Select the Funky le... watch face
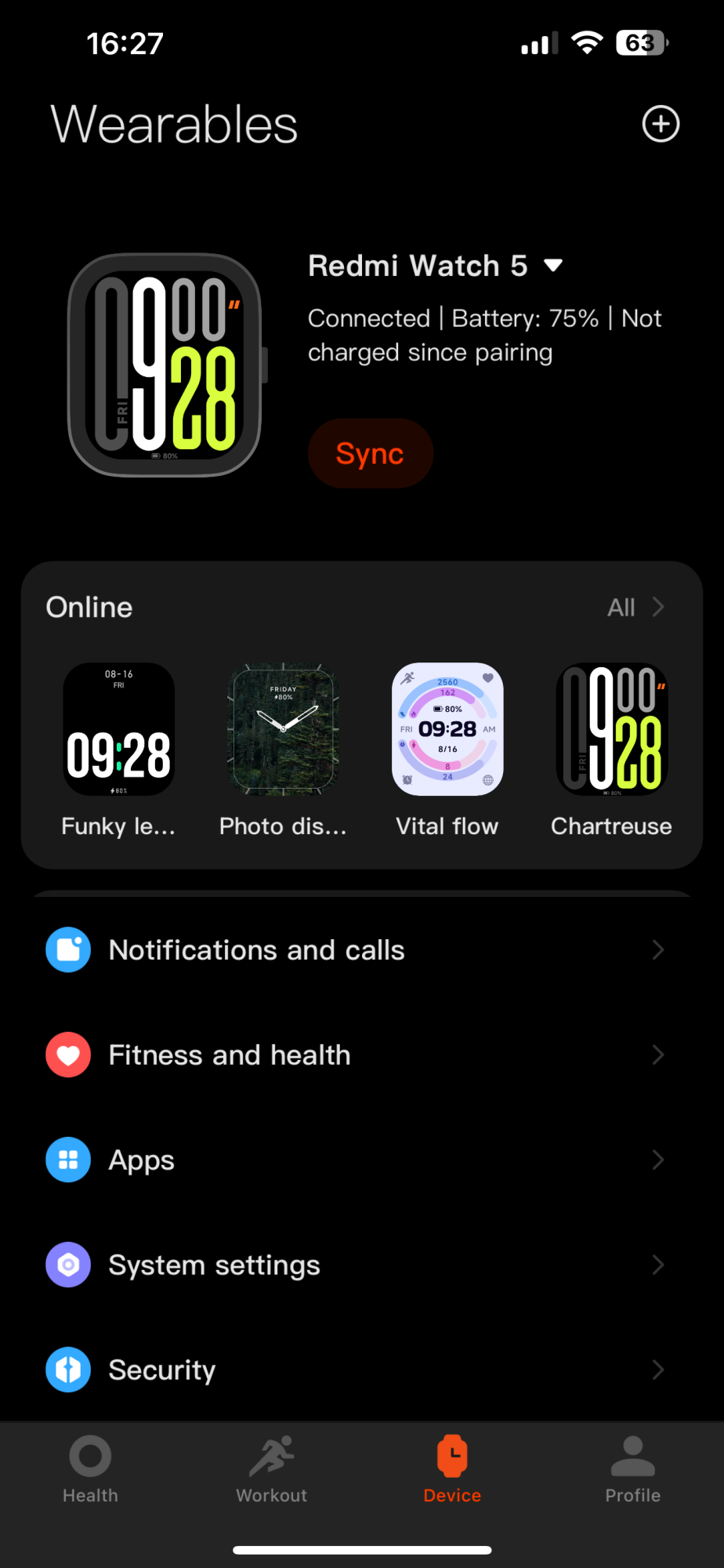Viewport: 724px width, 1568px height. coord(119,729)
